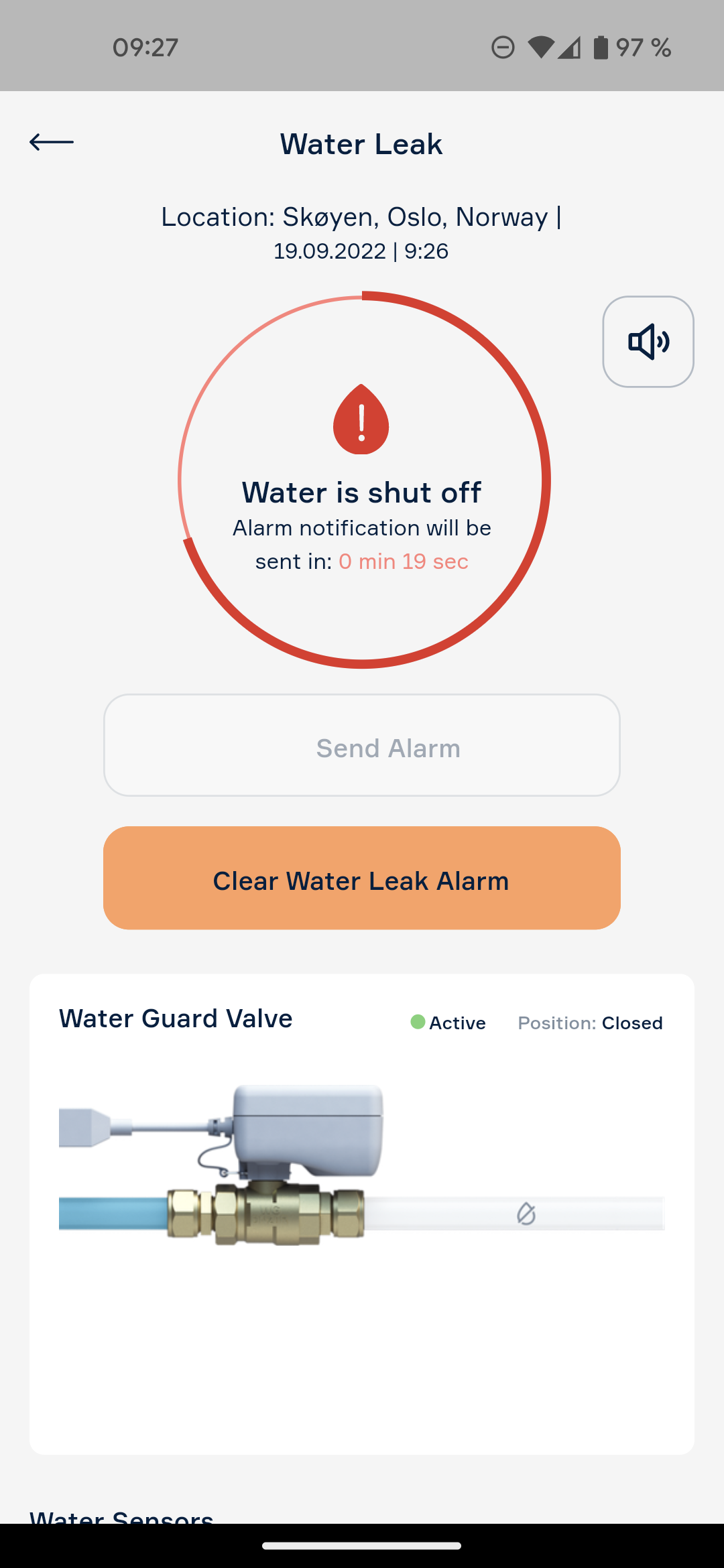
Task: Tap the speaker sound icon button
Action: [x=648, y=342]
